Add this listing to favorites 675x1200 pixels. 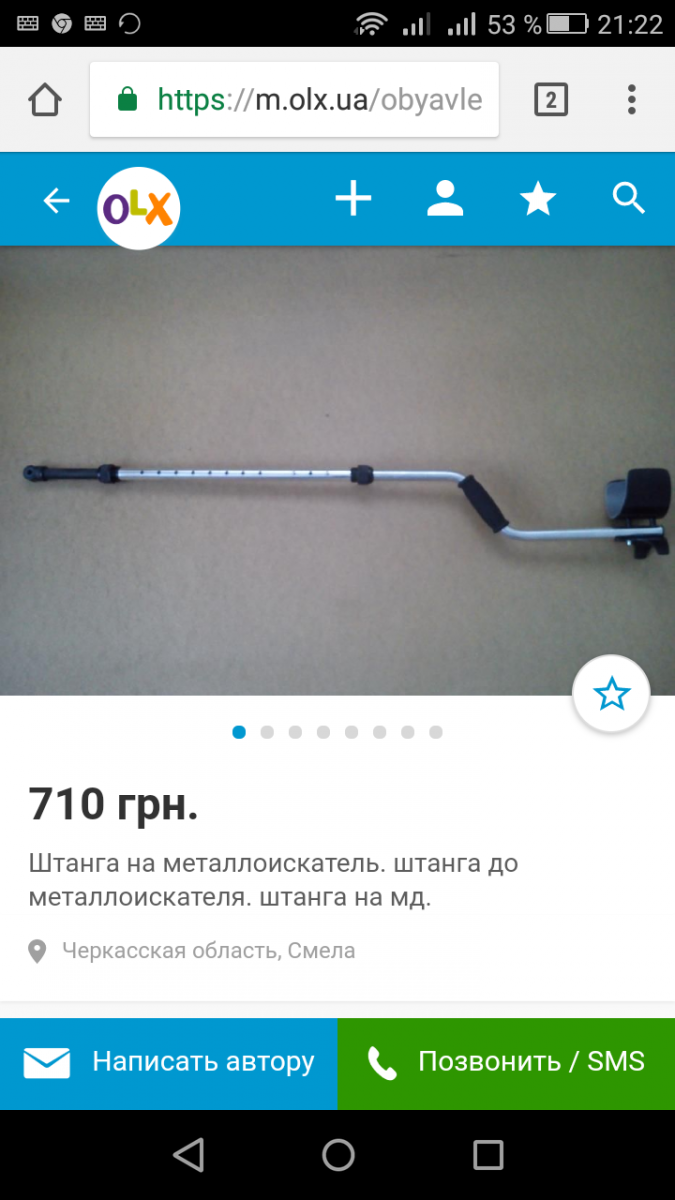[611, 694]
